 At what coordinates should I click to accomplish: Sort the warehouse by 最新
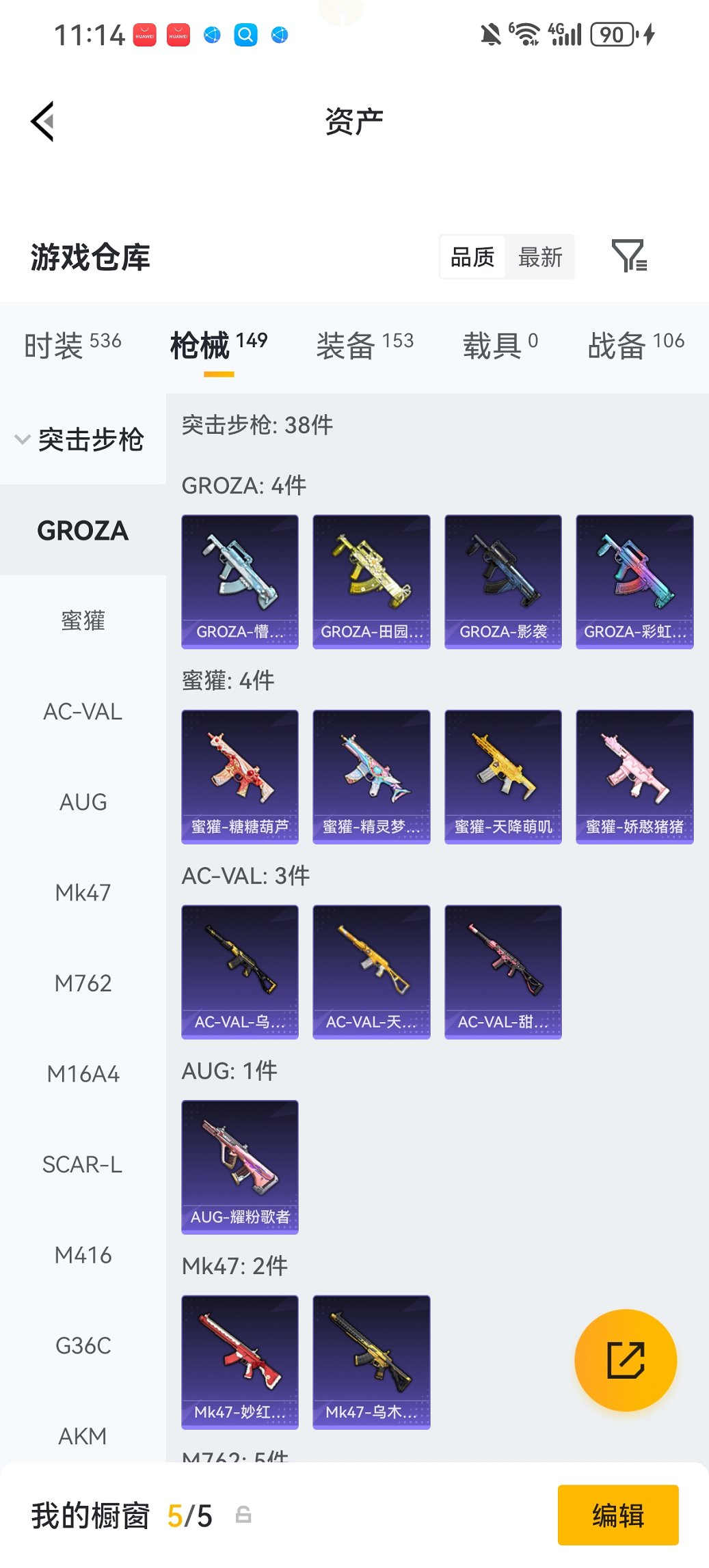(539, 258)
